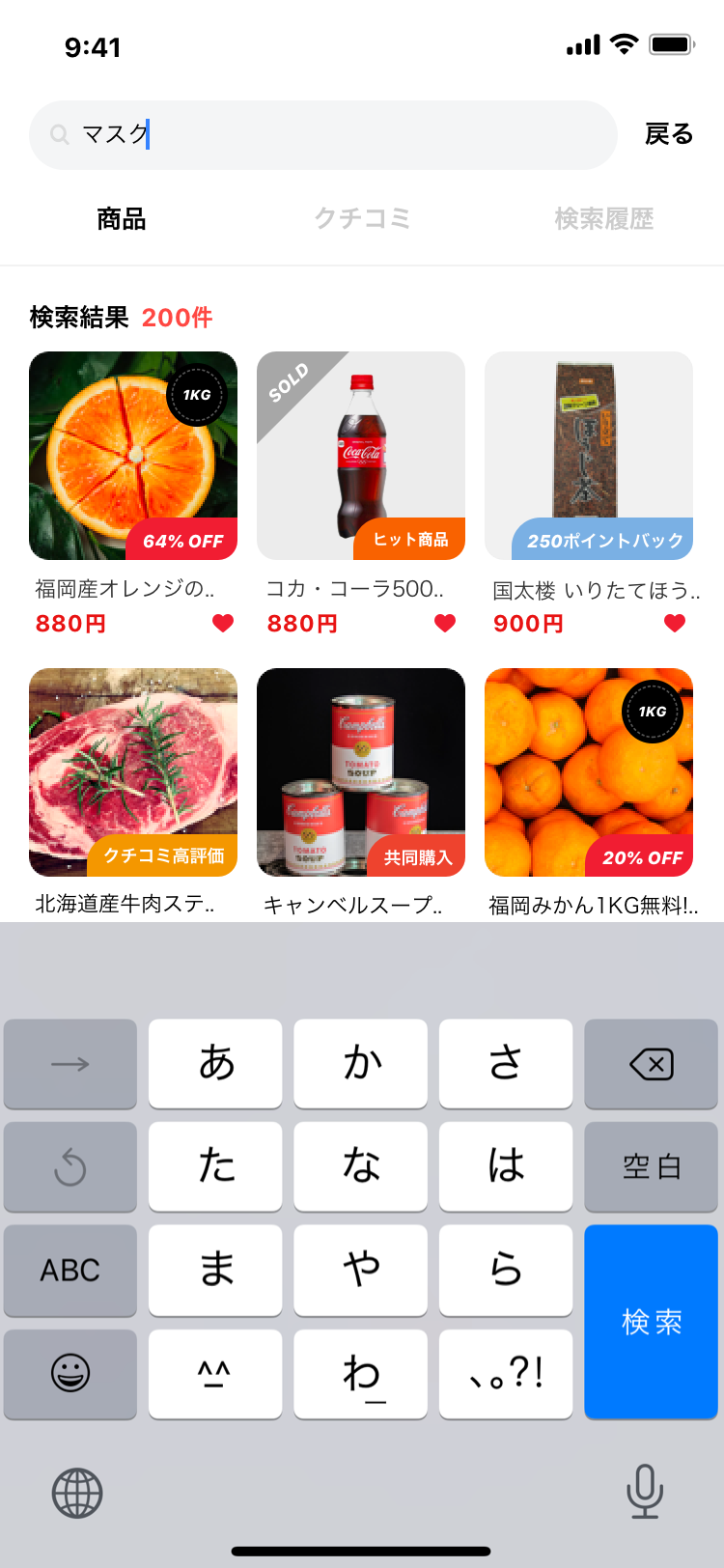Switch keyboard input with the globe icon

(77, 1493)
